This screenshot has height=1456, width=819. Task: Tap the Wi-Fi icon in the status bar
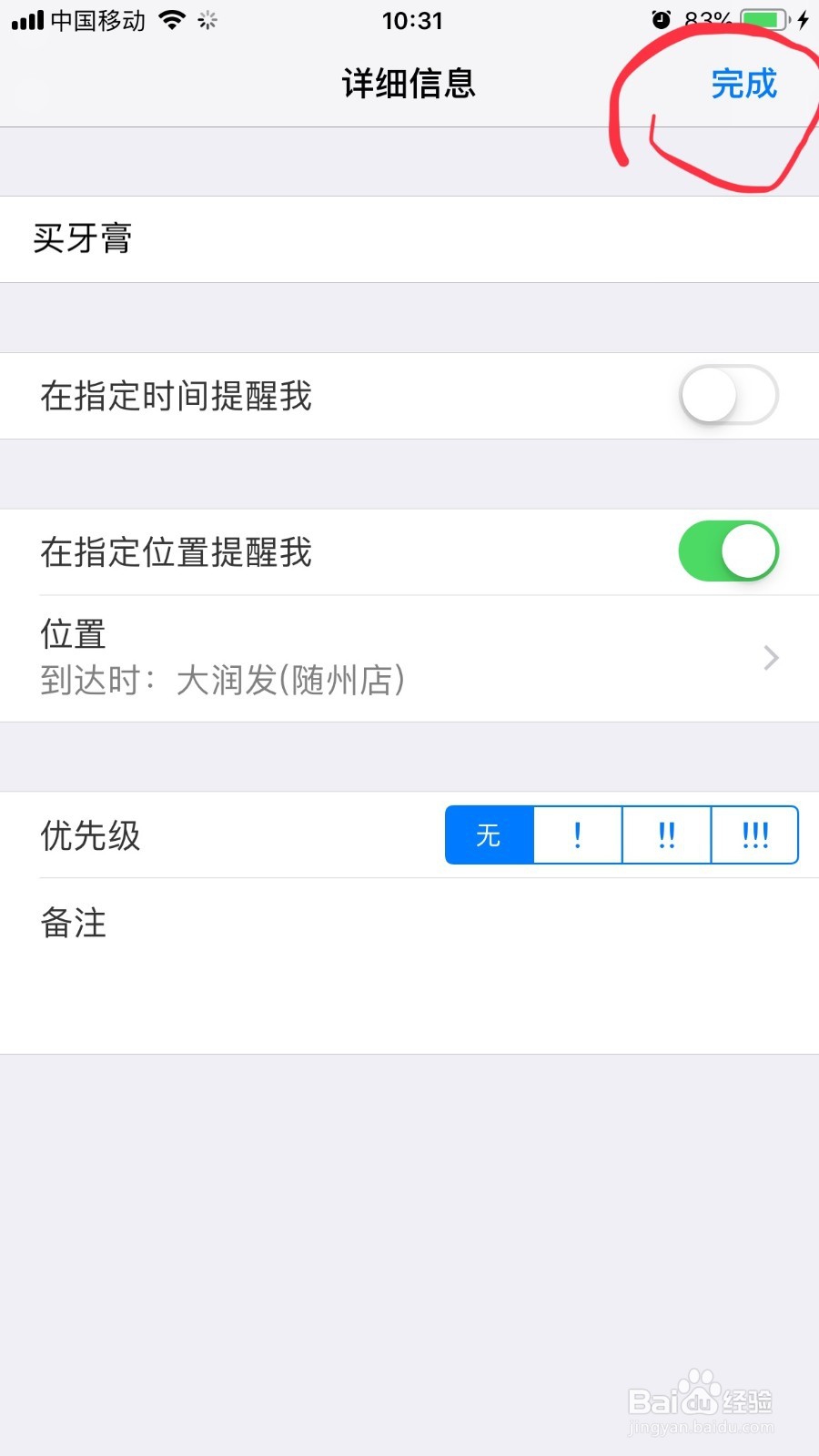[x=173, y=18]
